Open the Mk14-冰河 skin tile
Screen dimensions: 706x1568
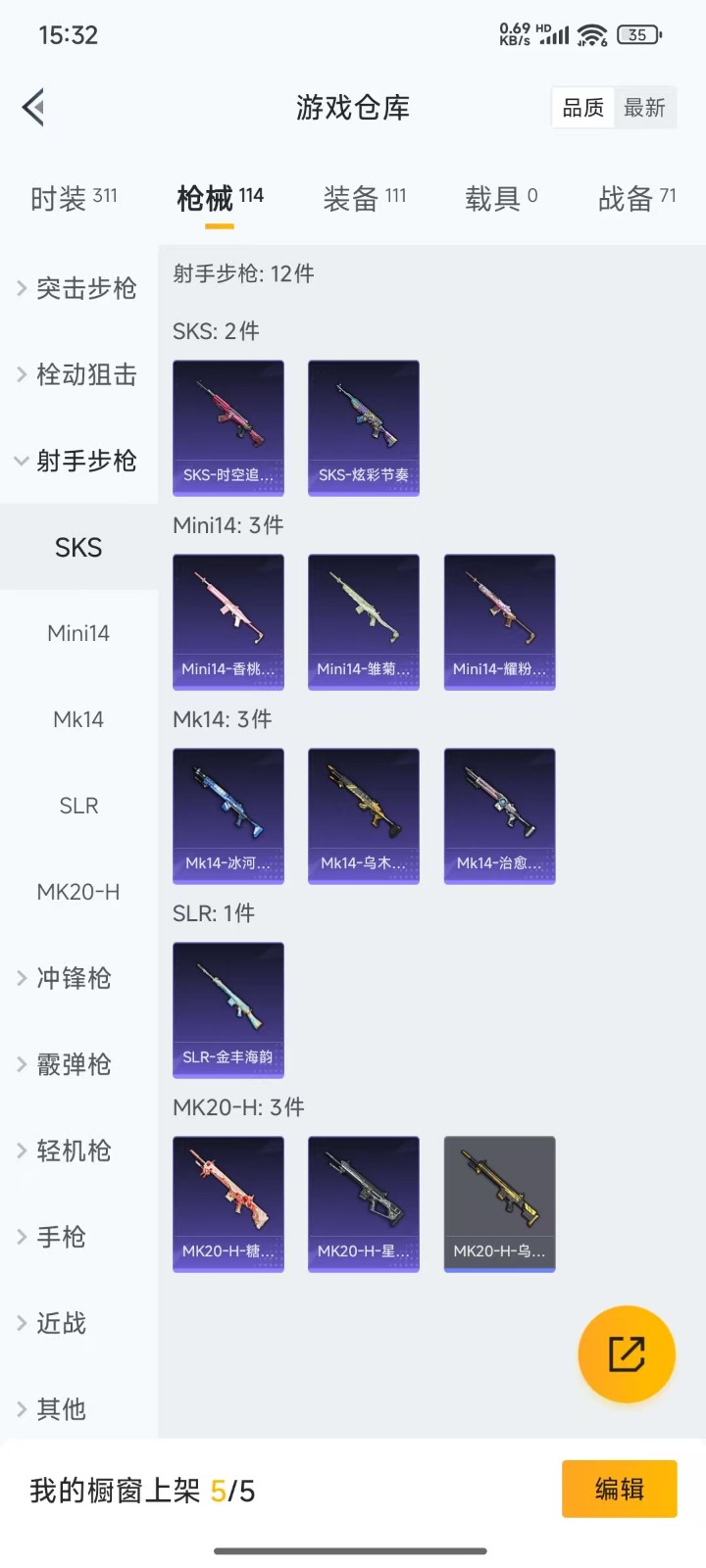point(228,815)
